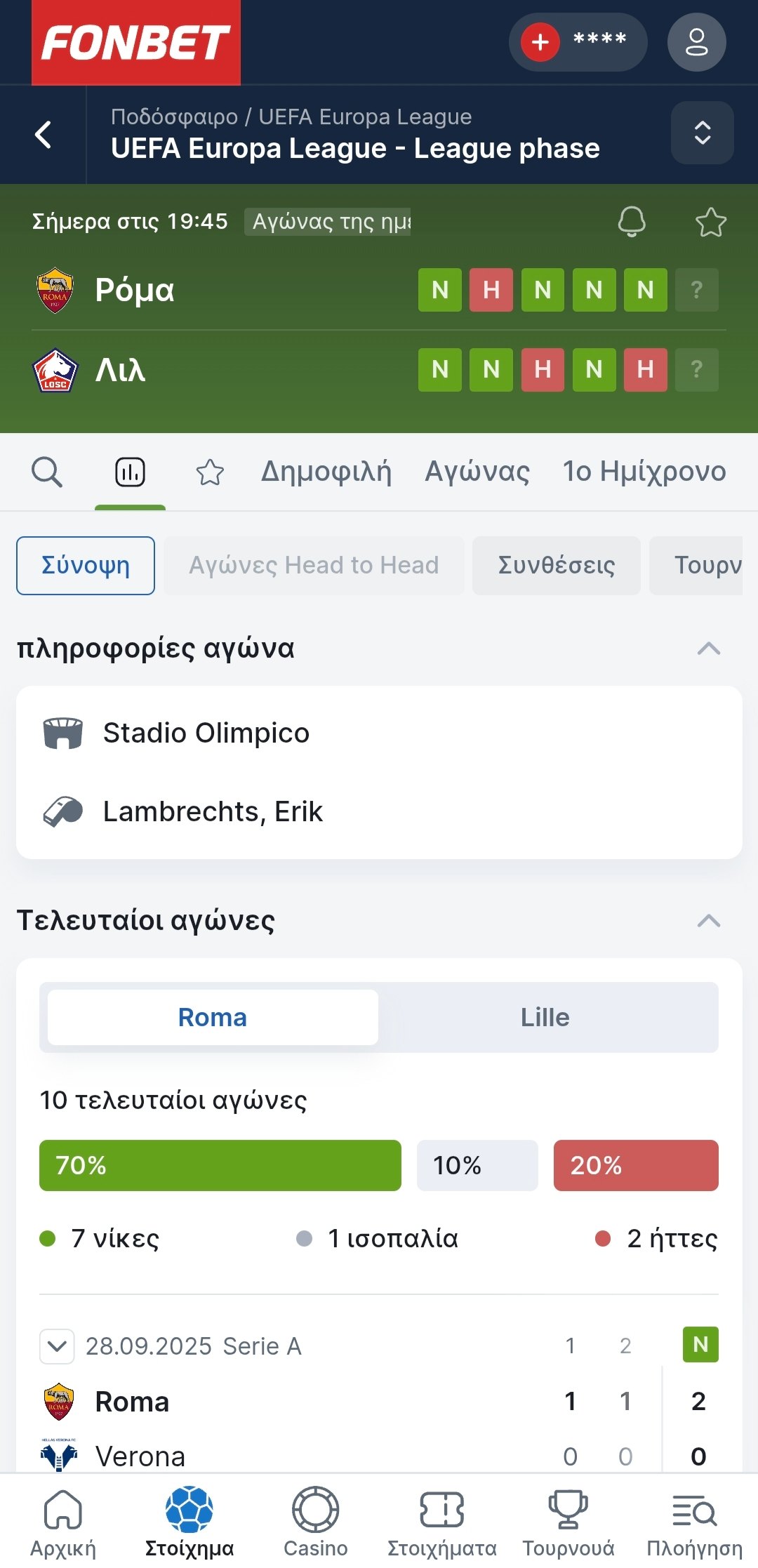
Task: Collapse the Τελευταίοι αγώνες section
Action: point(708,920)
